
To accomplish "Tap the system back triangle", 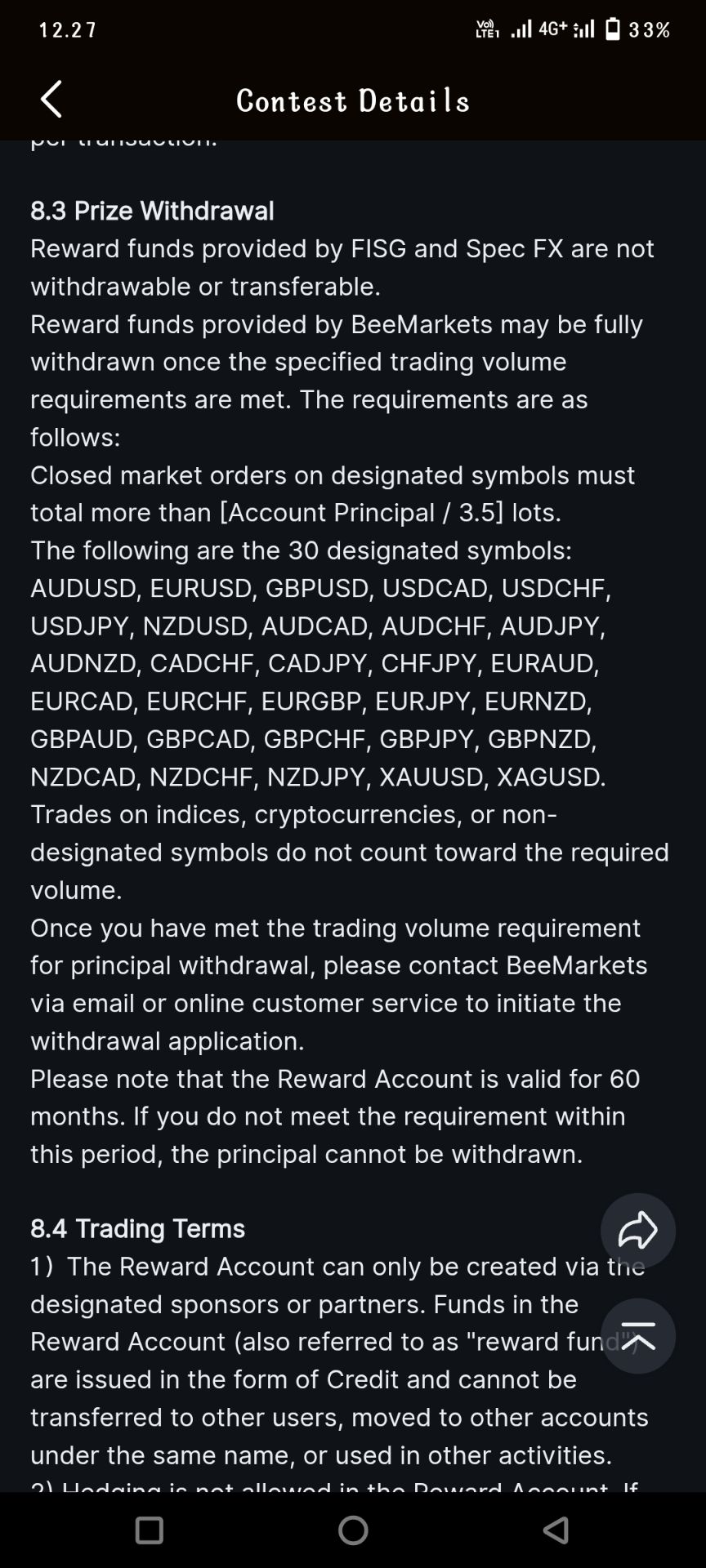I will click(x=556, y=1530).
